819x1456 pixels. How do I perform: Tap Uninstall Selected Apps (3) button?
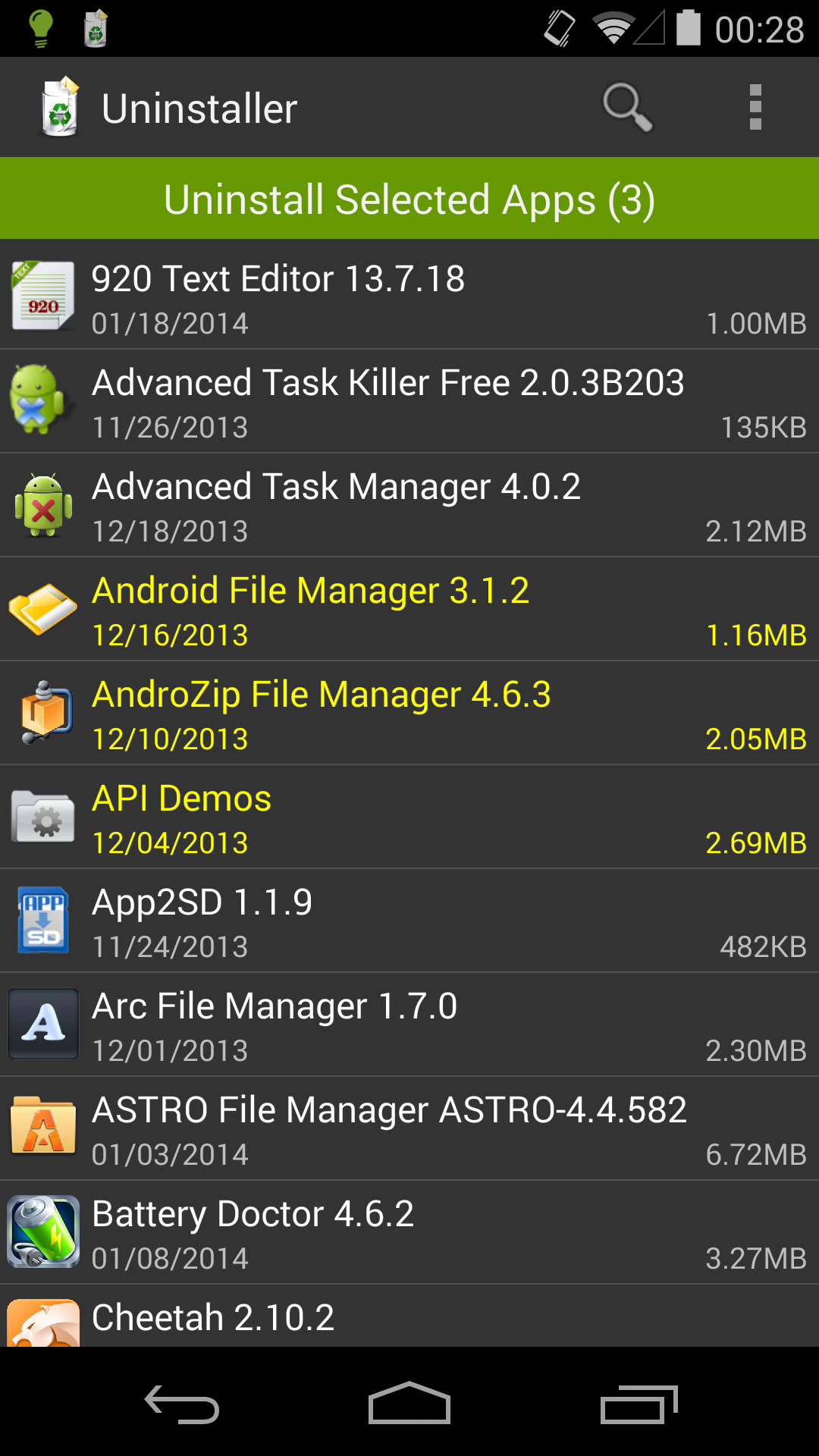point(409,199)
